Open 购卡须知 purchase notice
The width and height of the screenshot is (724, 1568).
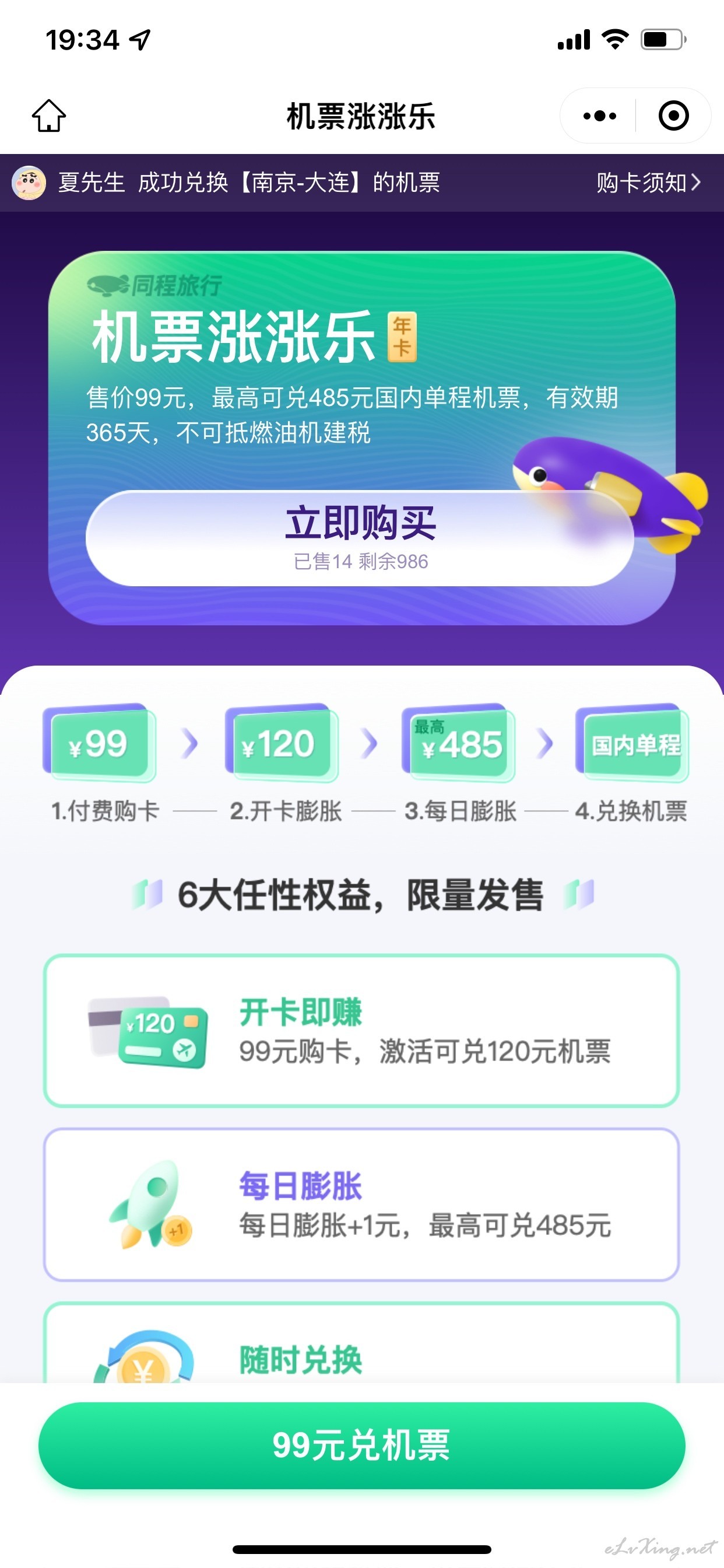click(x=648, y=183)
